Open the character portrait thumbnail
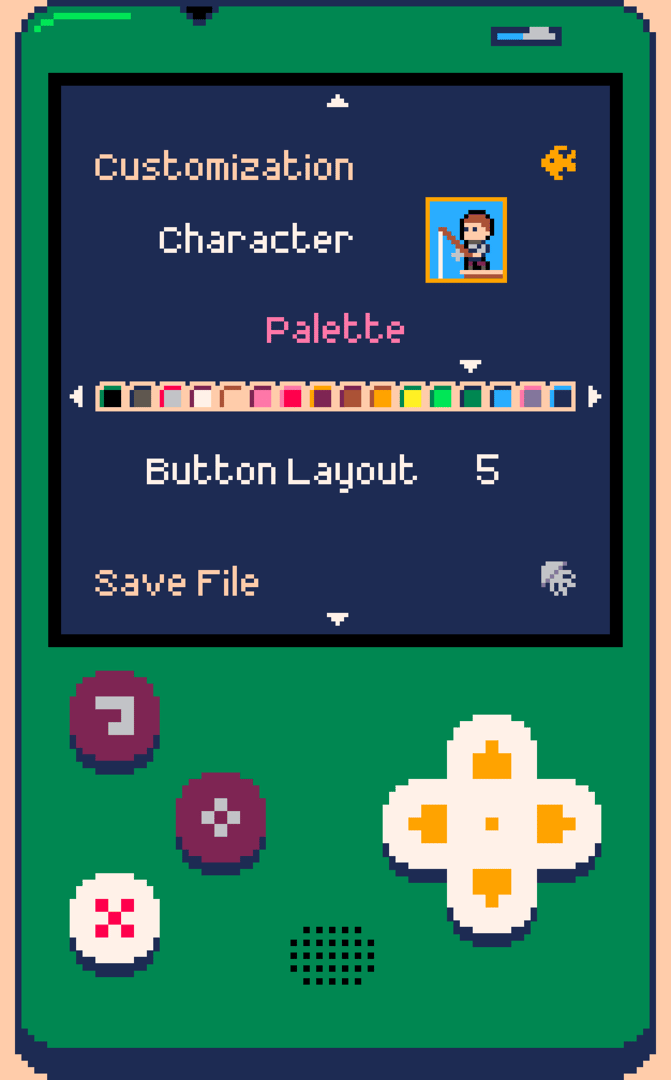The height and width of the screenshot is (1080, 671). [x=466, y=240]
